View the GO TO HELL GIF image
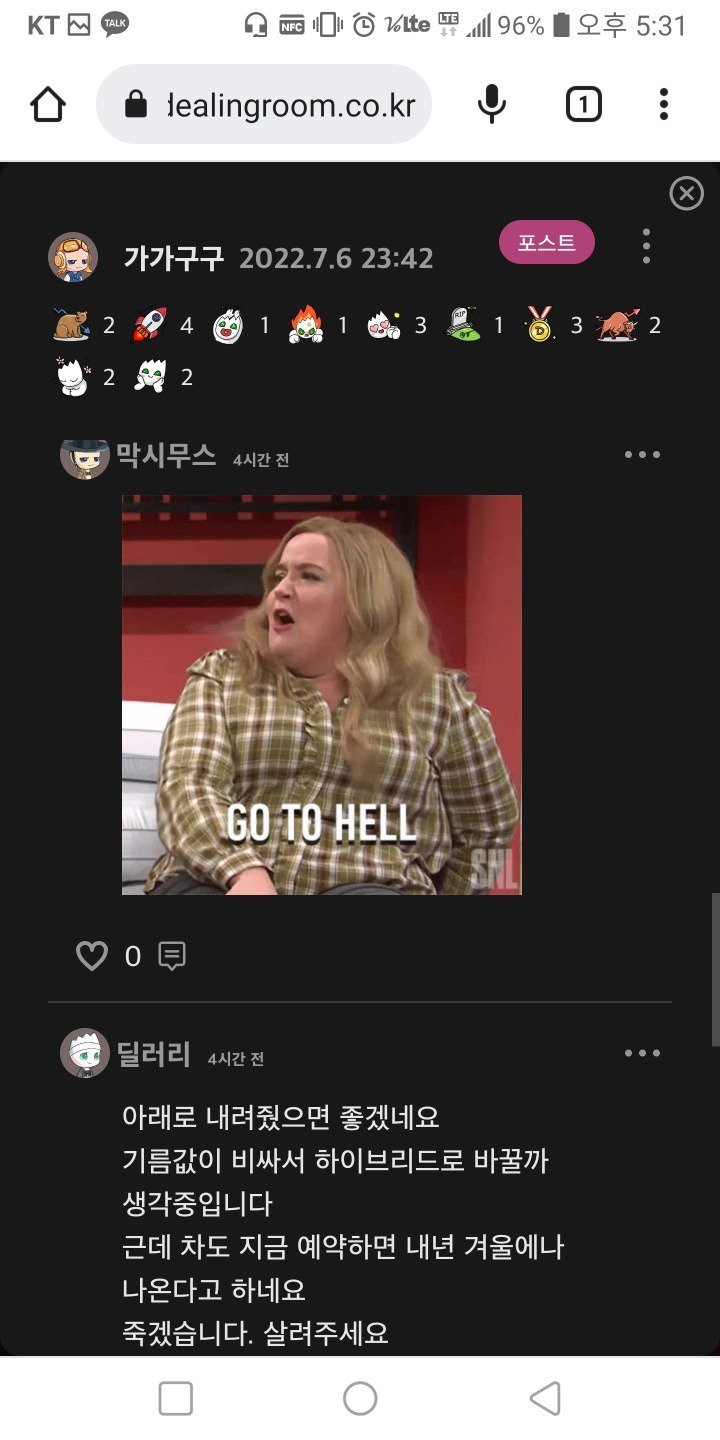Image resolution: width=720 pixels, height=1440 pixels. coord(322,694)
